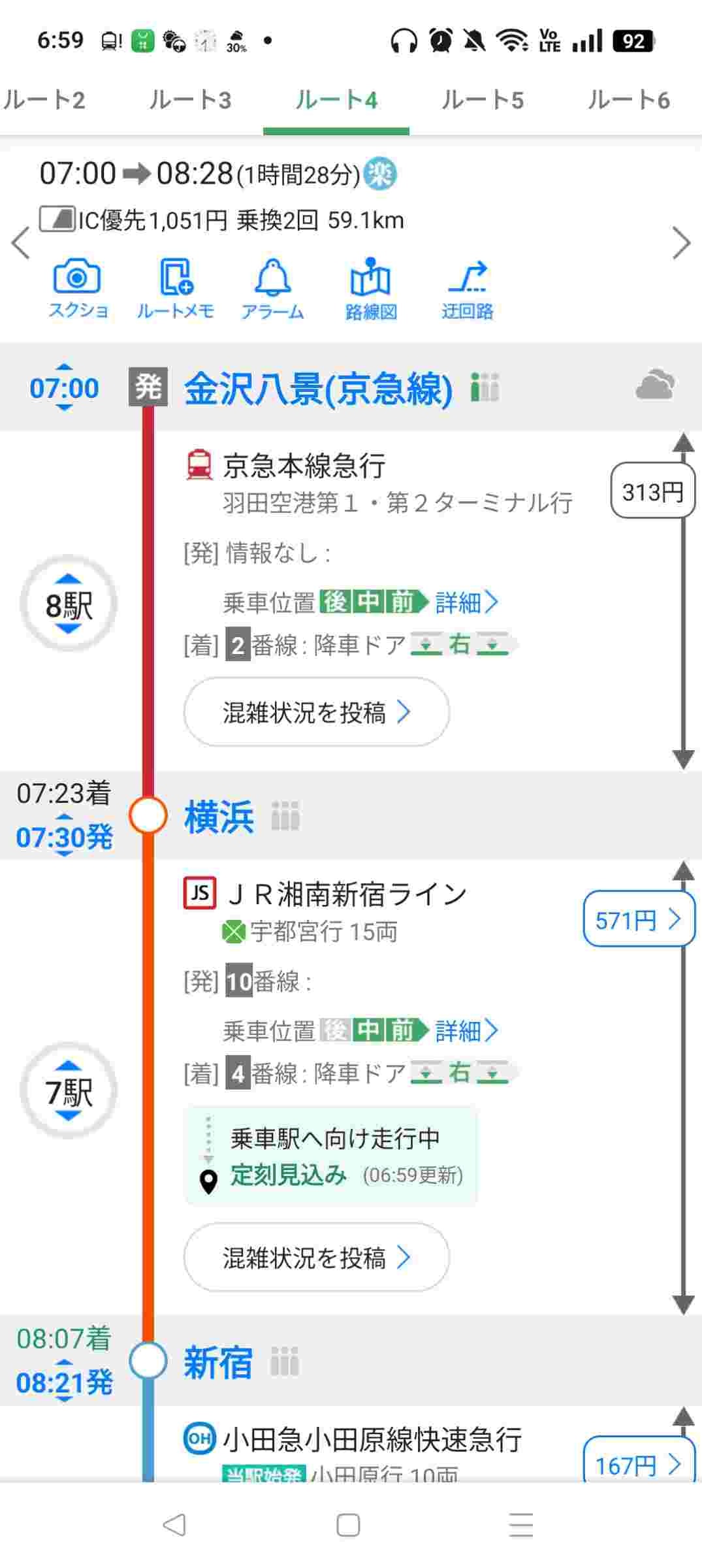Tap the system back button
Viewport: 702px width, 1568px height.
(174, 1525)
